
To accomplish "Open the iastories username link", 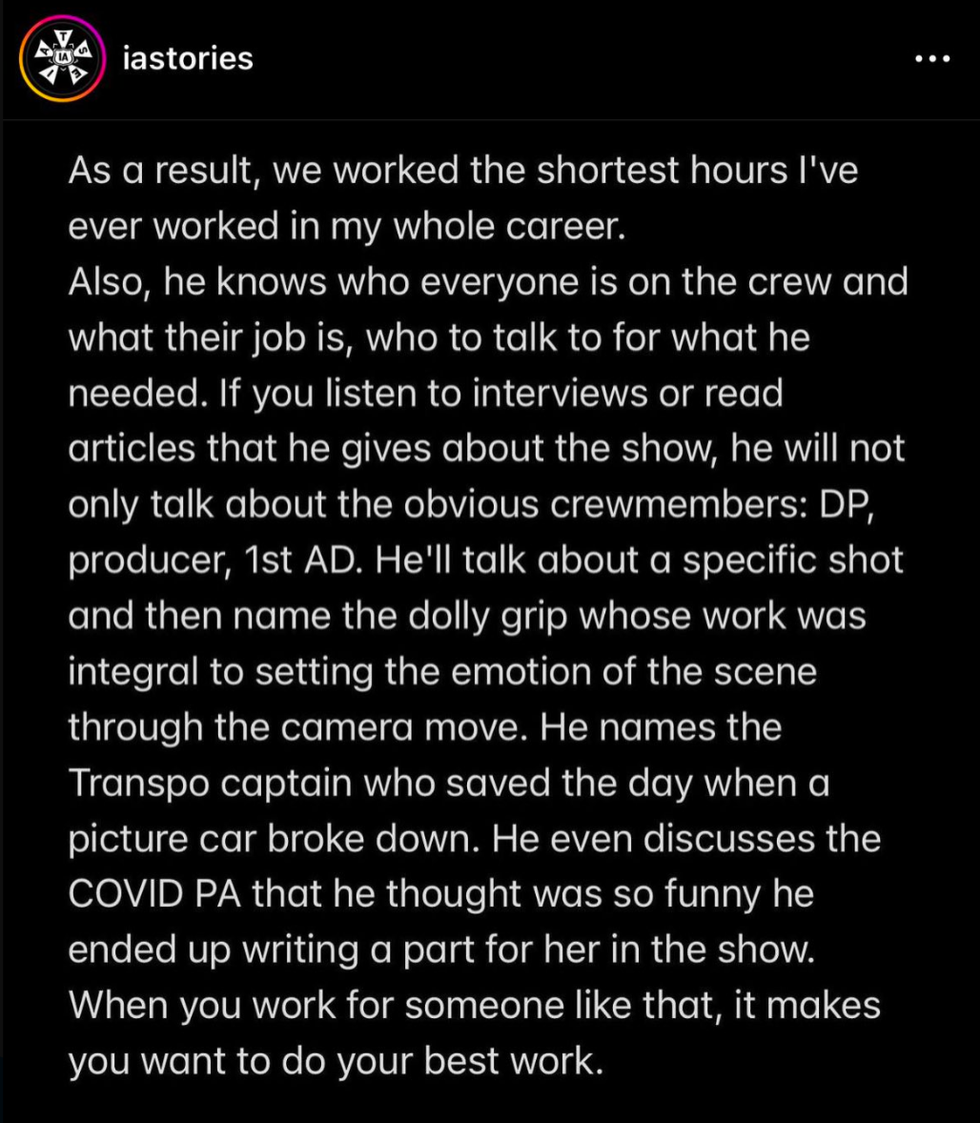I will [x=187, y=59].
